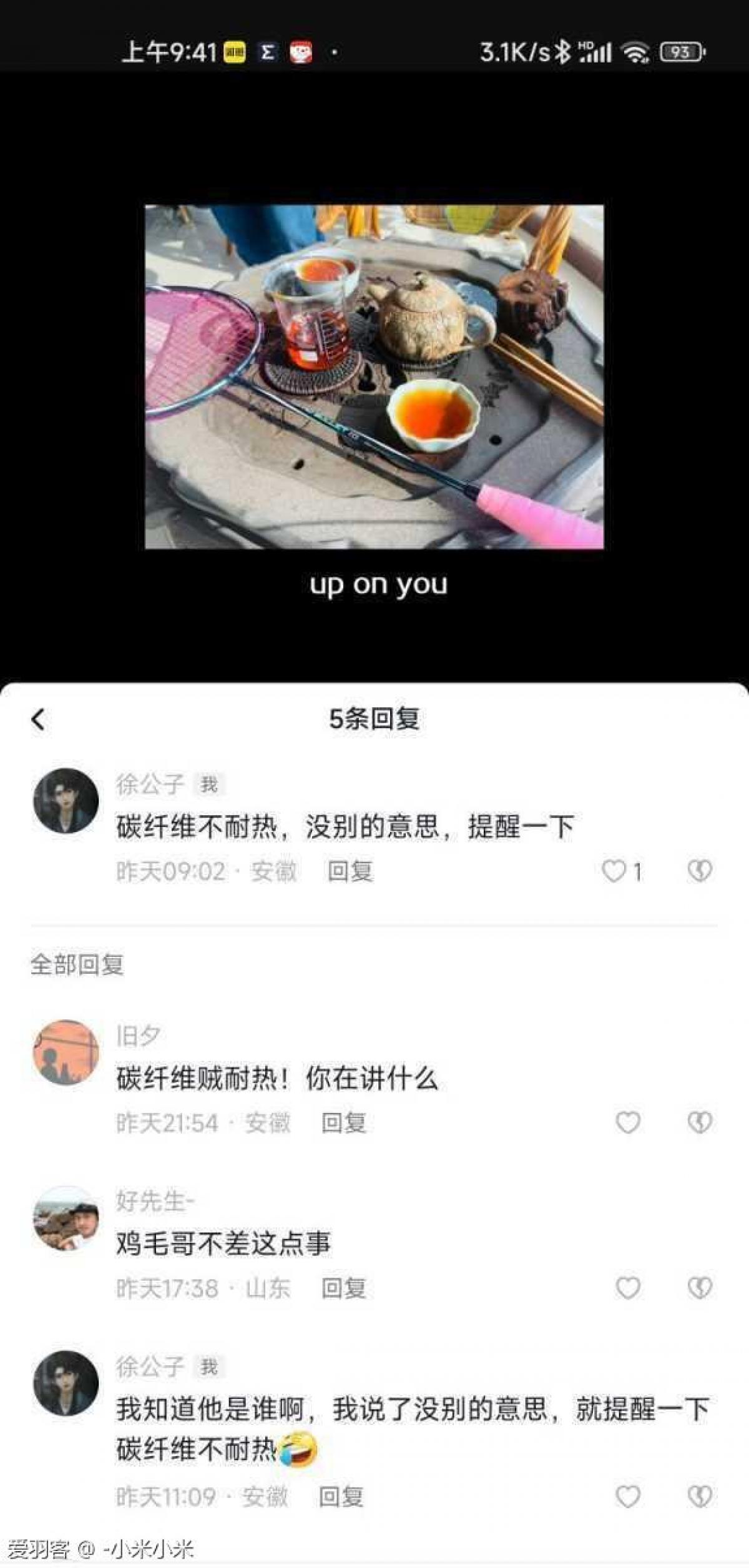
Task: Open 好先生-'s profile avatar
Action: coord(66,1218)
